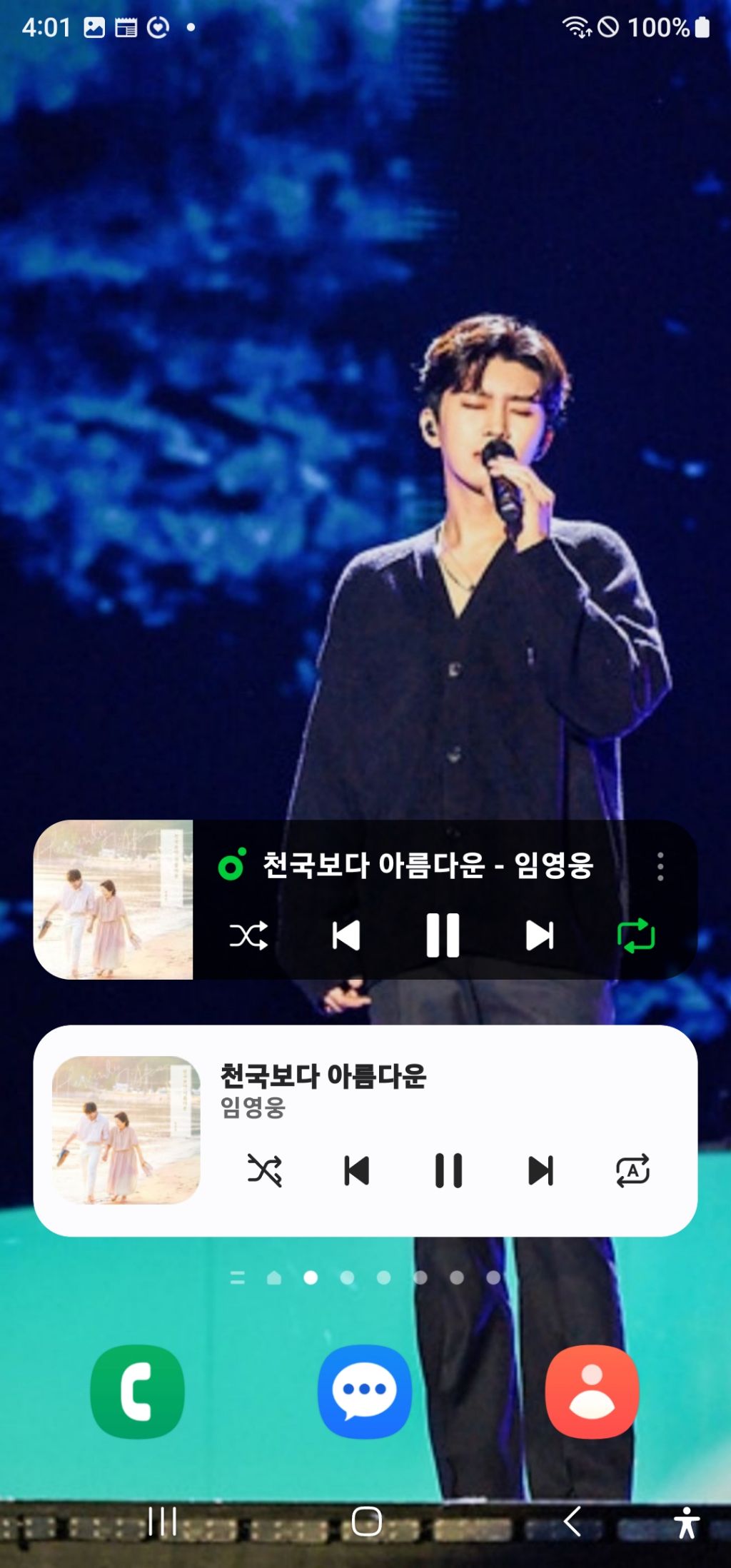Pause the song in the white widget
The height and width of the screenshot is (1568, 731).
pyautogui.click(x=448, y=1170)
